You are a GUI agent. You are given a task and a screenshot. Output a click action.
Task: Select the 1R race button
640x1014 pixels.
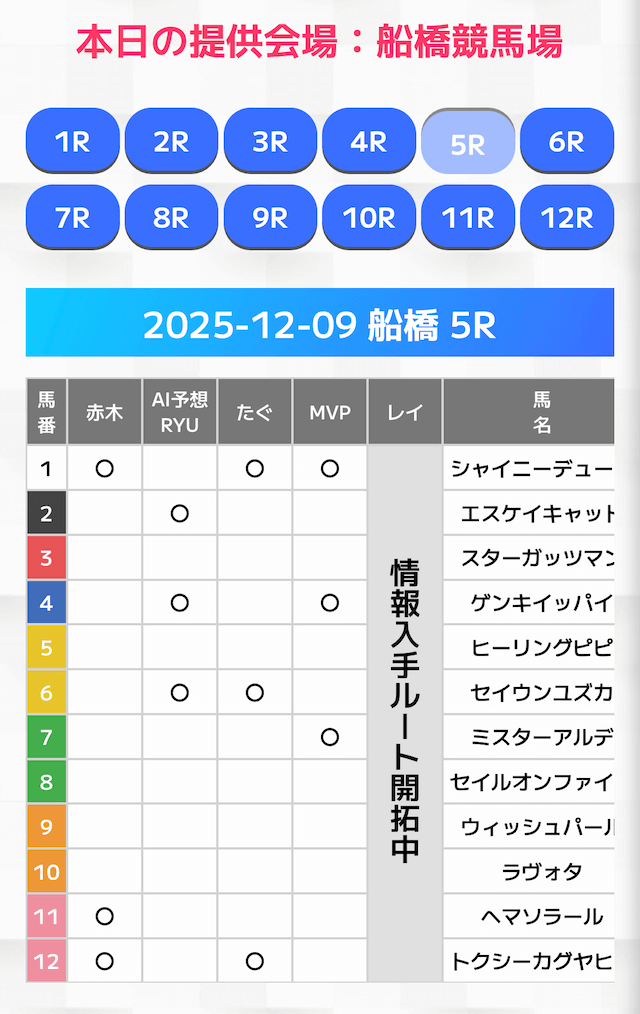point(72,142)
